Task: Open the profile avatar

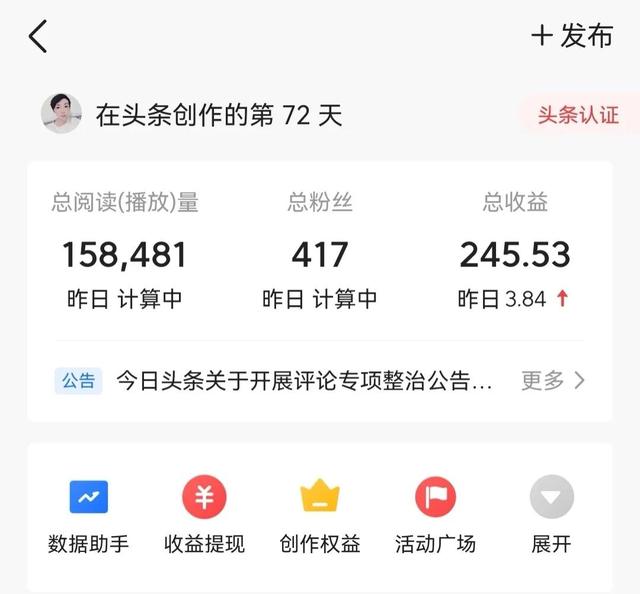Action: click(x=61, y=114)
